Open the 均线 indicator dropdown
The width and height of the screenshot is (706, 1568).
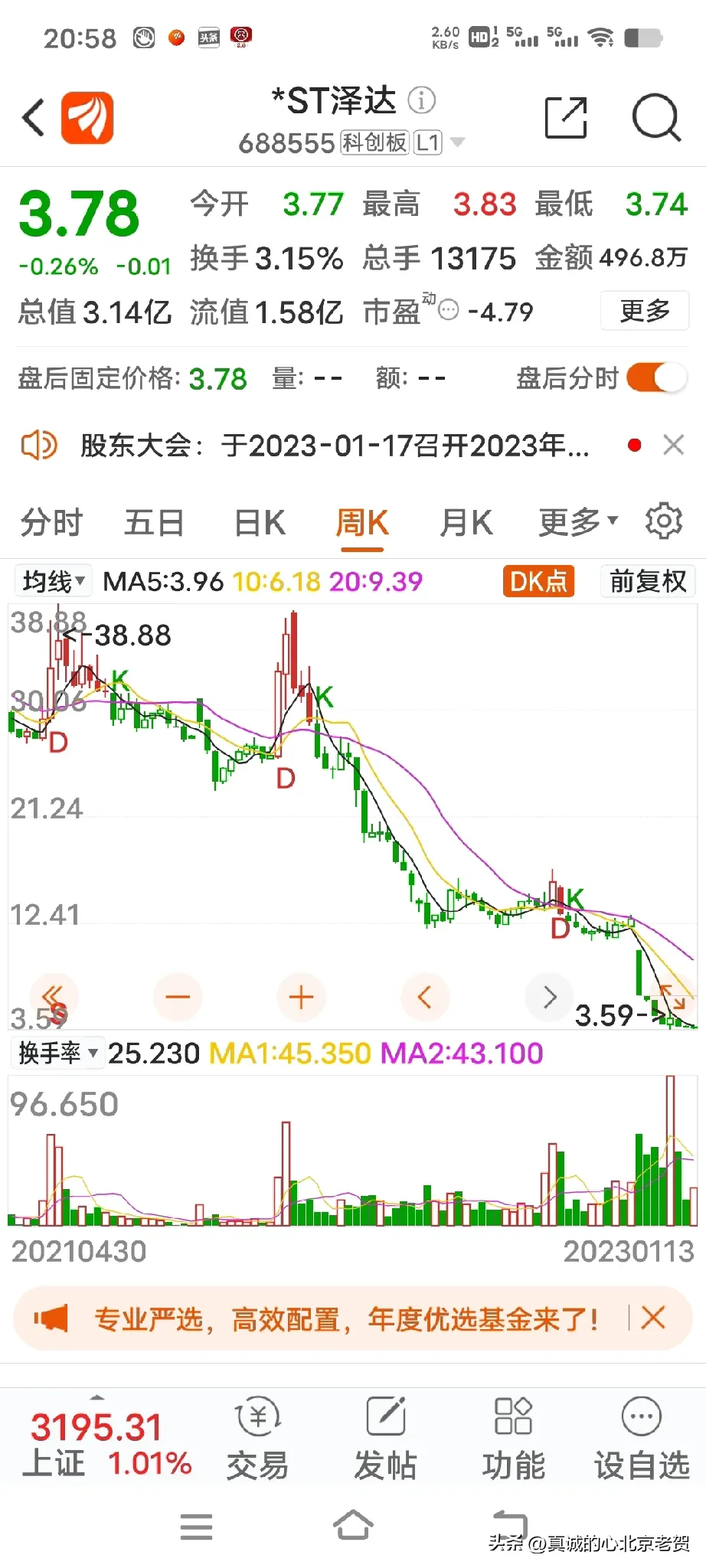pos(53,581)
